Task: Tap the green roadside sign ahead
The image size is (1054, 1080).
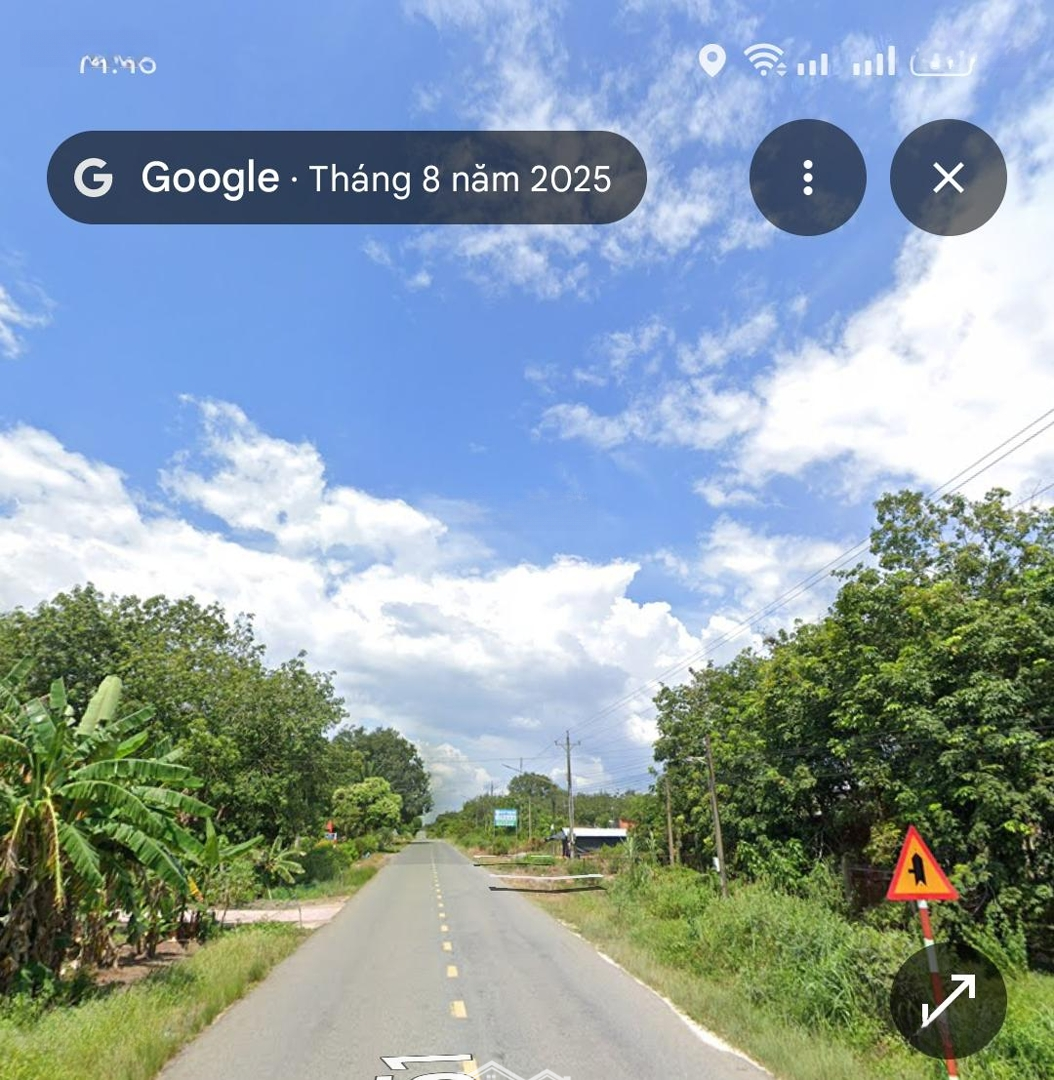Action: (506, 818)
